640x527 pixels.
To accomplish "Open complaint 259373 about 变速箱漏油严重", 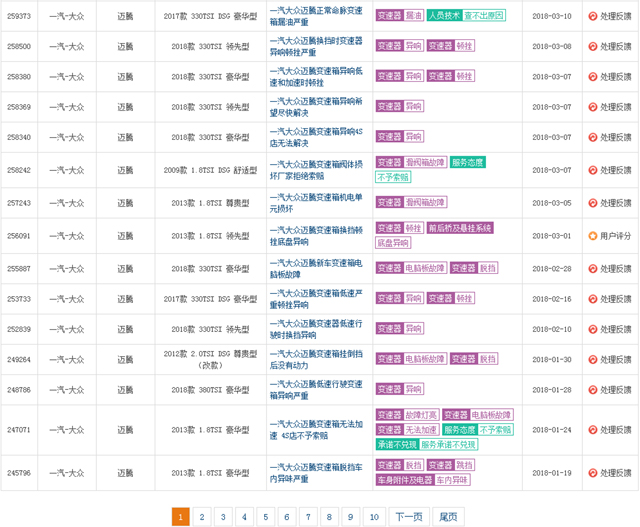I will click(x=318, y=16).
